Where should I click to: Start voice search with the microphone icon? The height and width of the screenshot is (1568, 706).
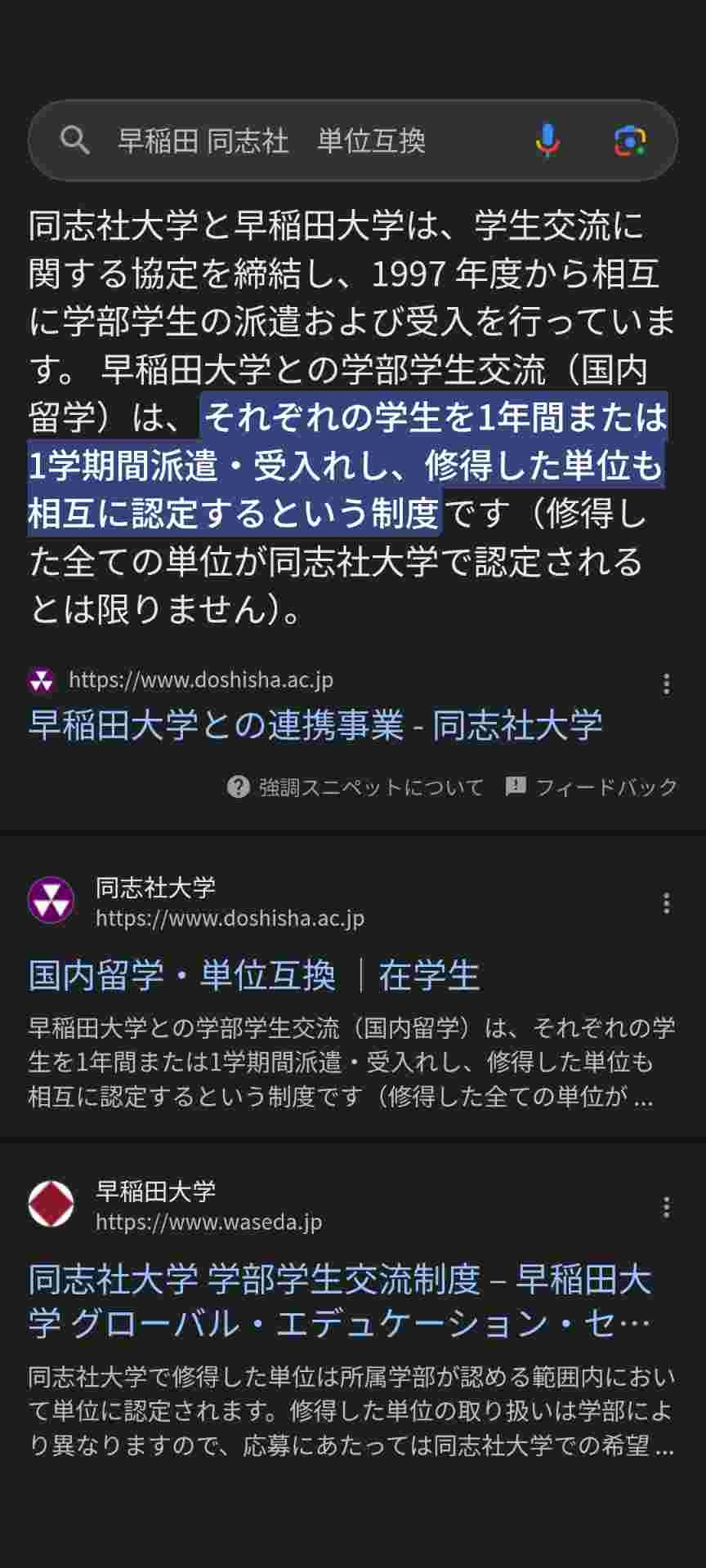[x=547, y=140]
